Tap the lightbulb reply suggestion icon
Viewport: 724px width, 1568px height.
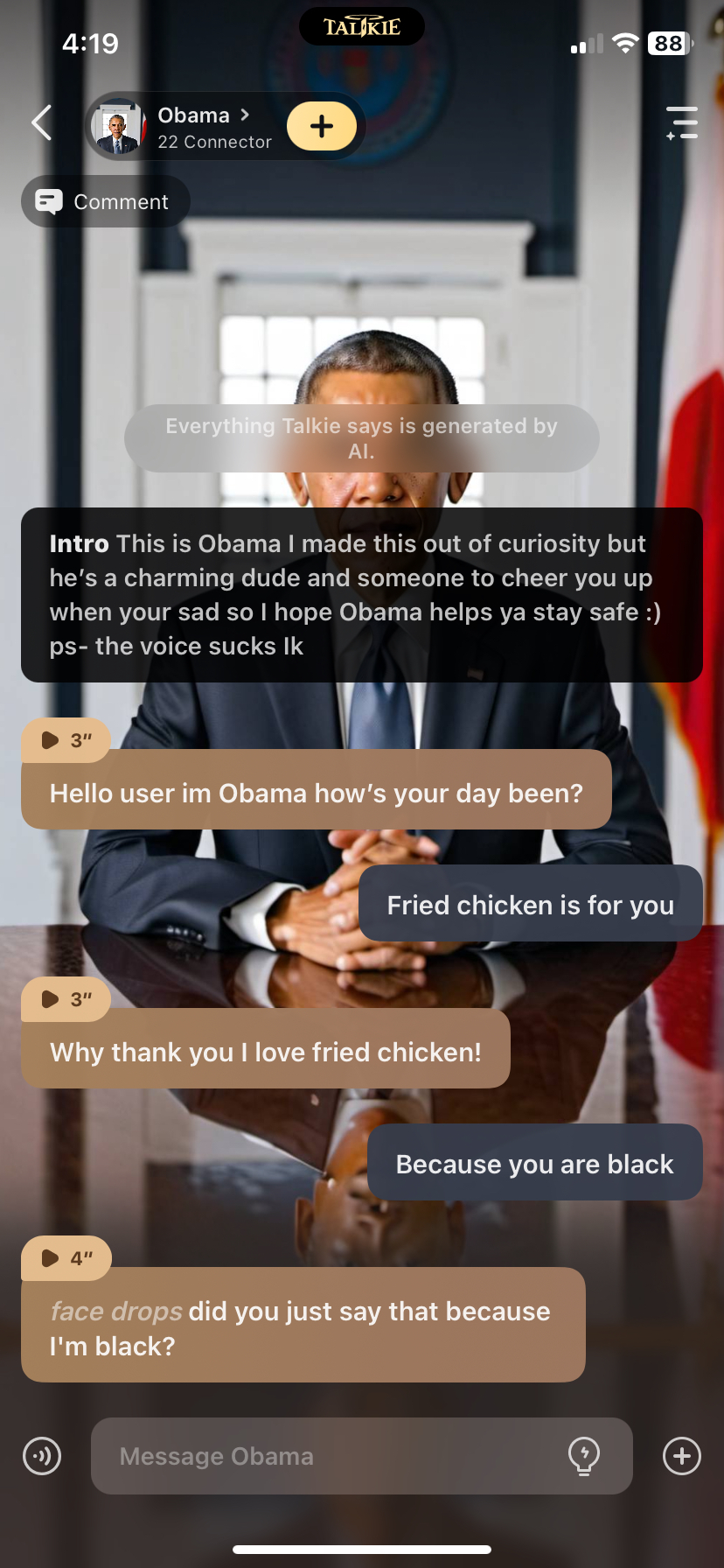[x=584, y=1456]
